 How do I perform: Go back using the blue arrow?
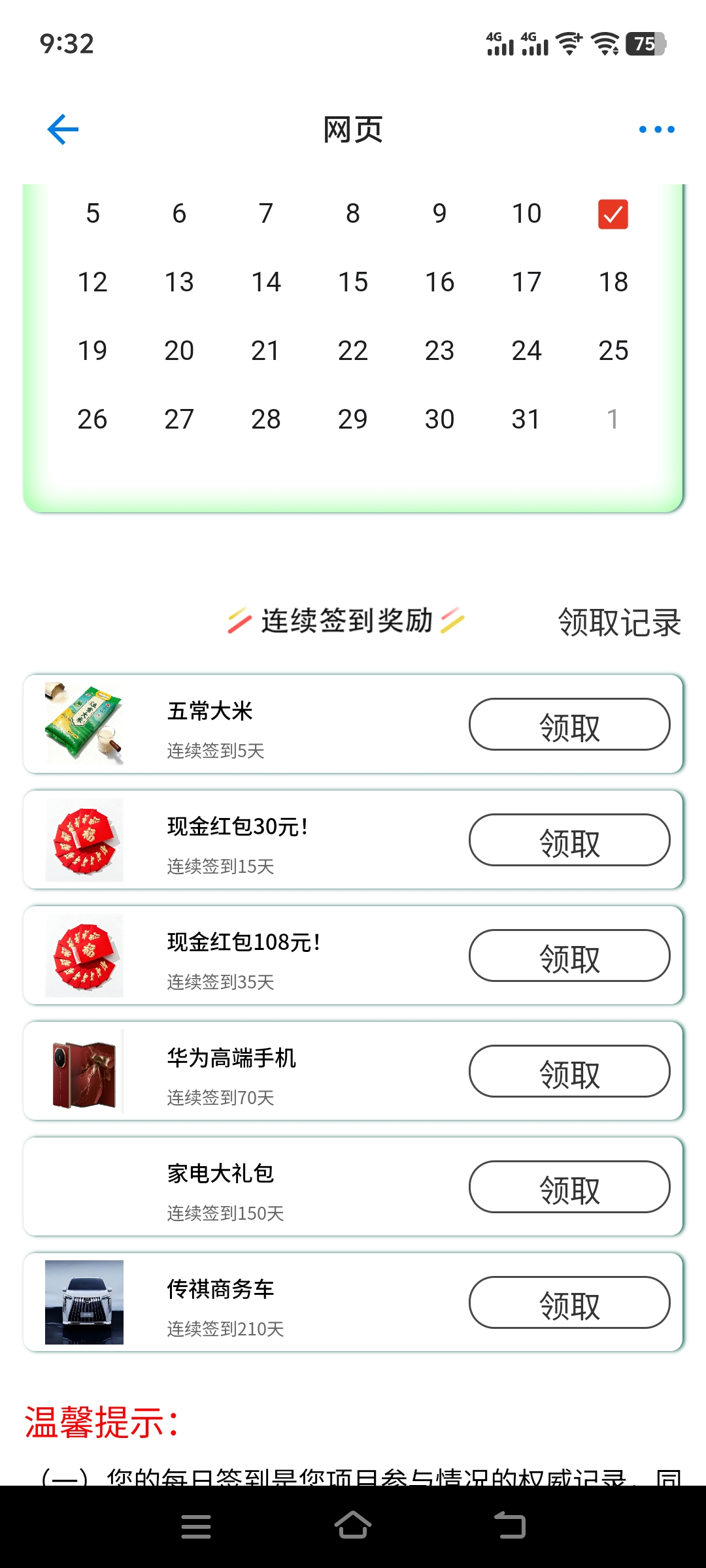coord(63,129)
